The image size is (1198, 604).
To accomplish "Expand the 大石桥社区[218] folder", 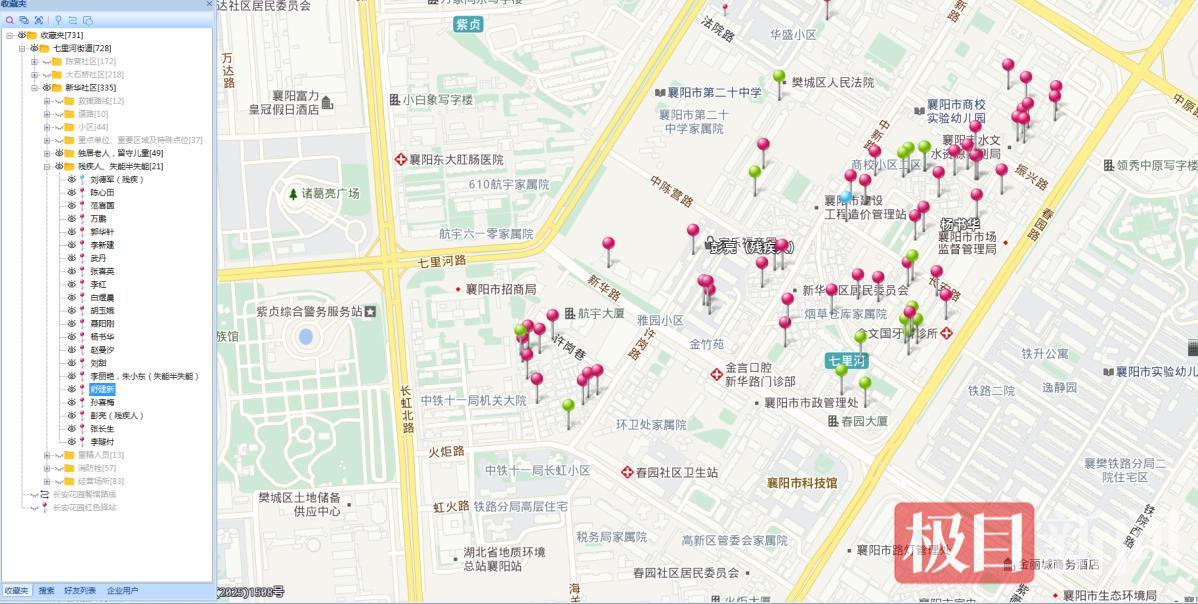I will point(34,74).
